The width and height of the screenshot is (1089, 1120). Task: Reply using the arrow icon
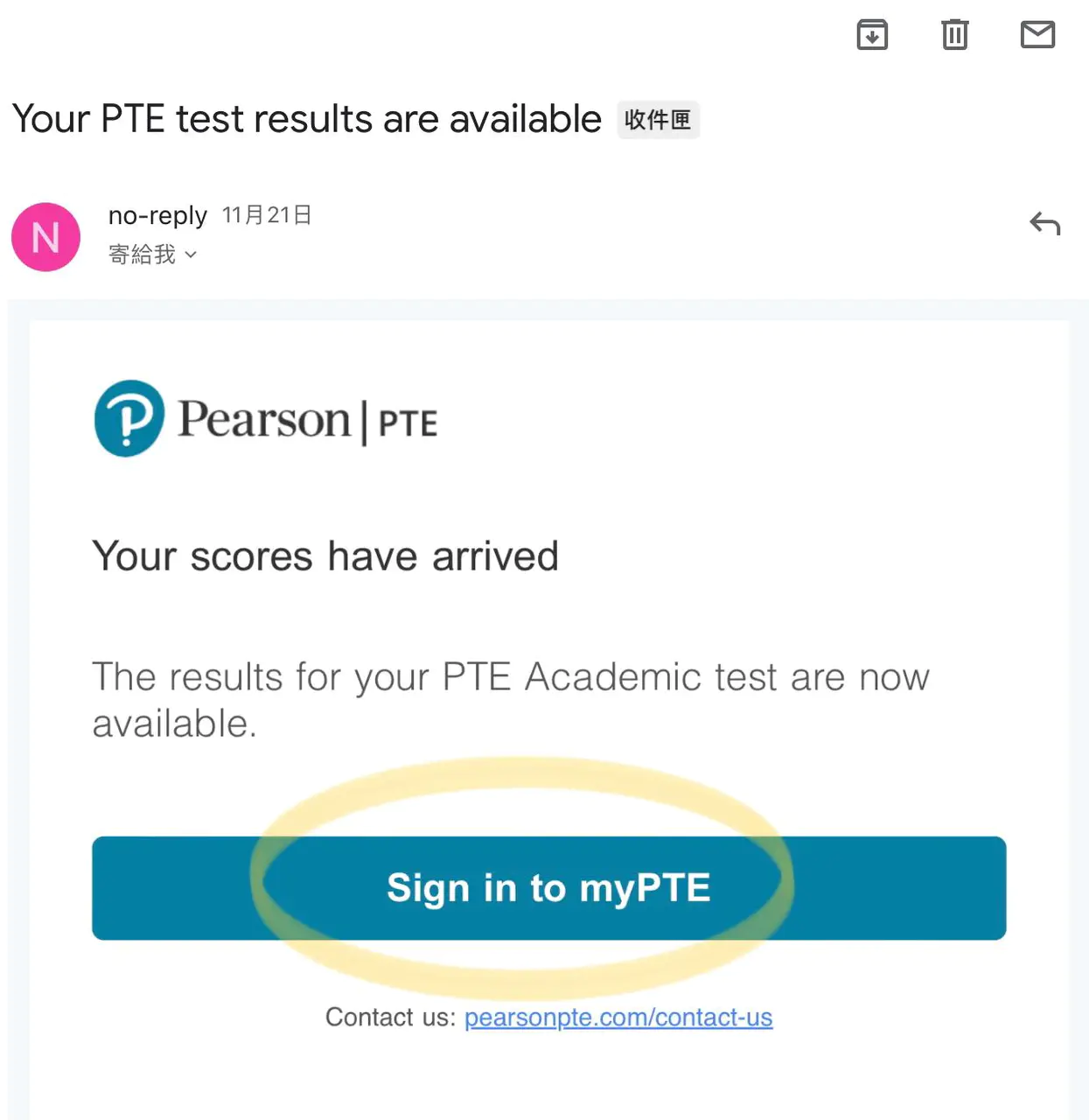1044,225
